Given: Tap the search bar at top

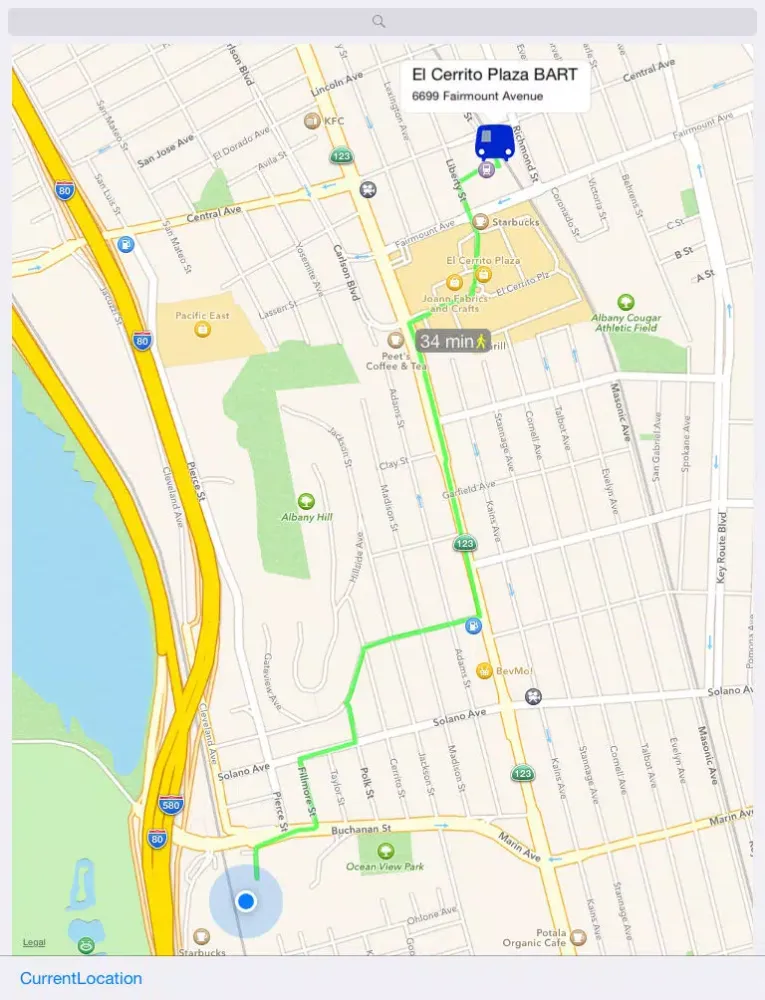Looking at the screenshot, I should click(382, 21).
